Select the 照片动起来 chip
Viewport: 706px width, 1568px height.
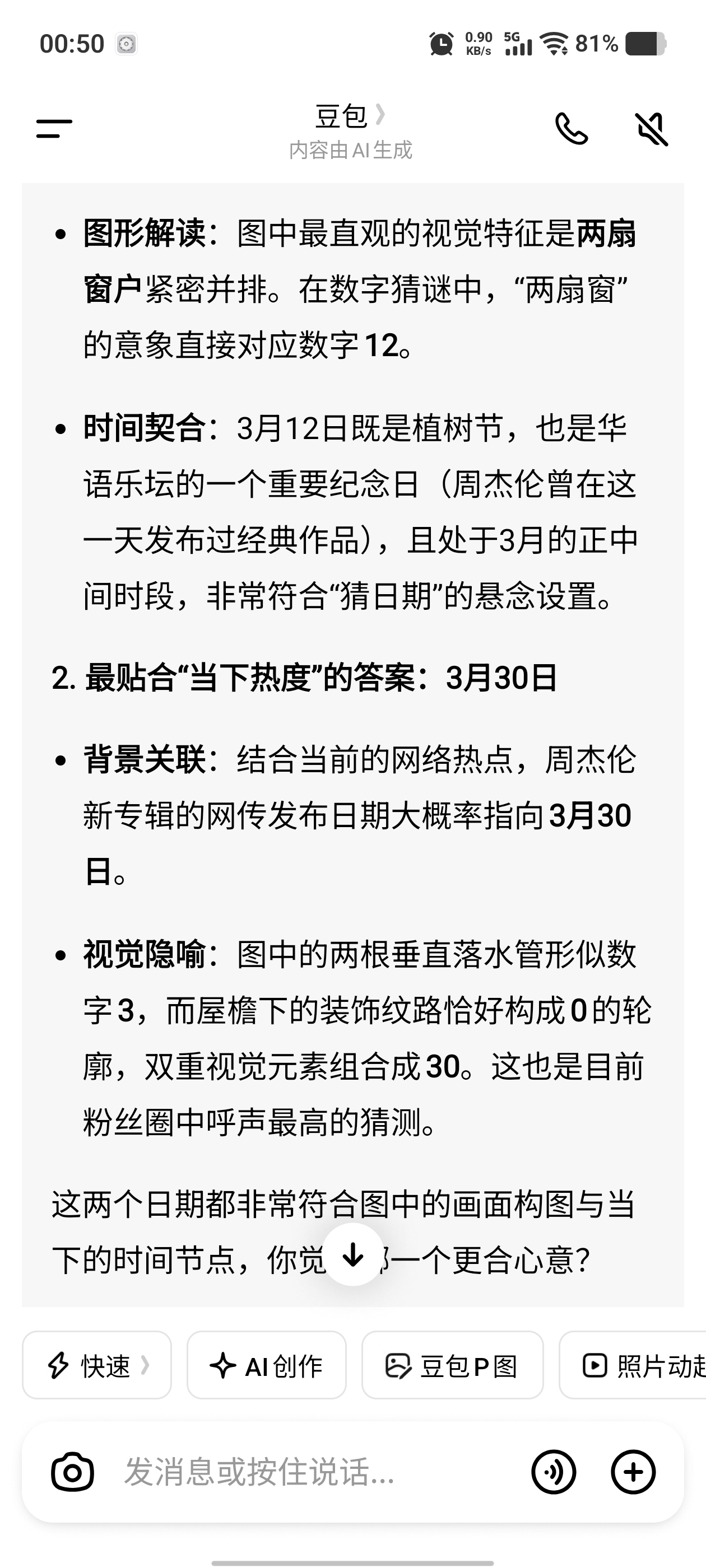(x=633, y=1365)
